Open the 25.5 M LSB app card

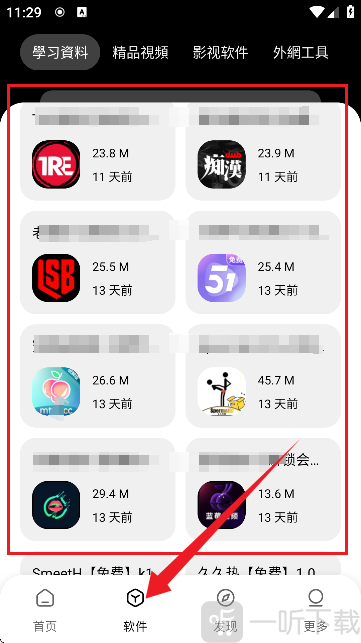pos(98,262)
